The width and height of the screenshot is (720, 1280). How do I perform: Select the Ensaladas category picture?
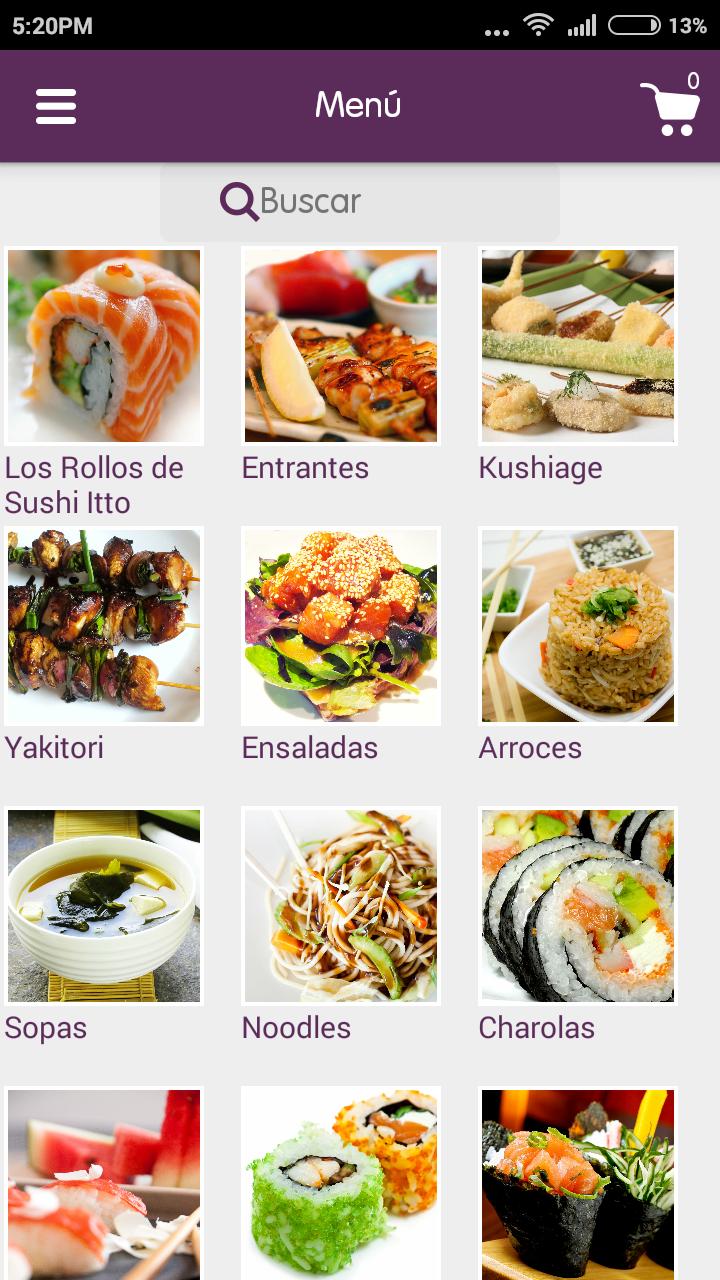click(x=340, y=625)
